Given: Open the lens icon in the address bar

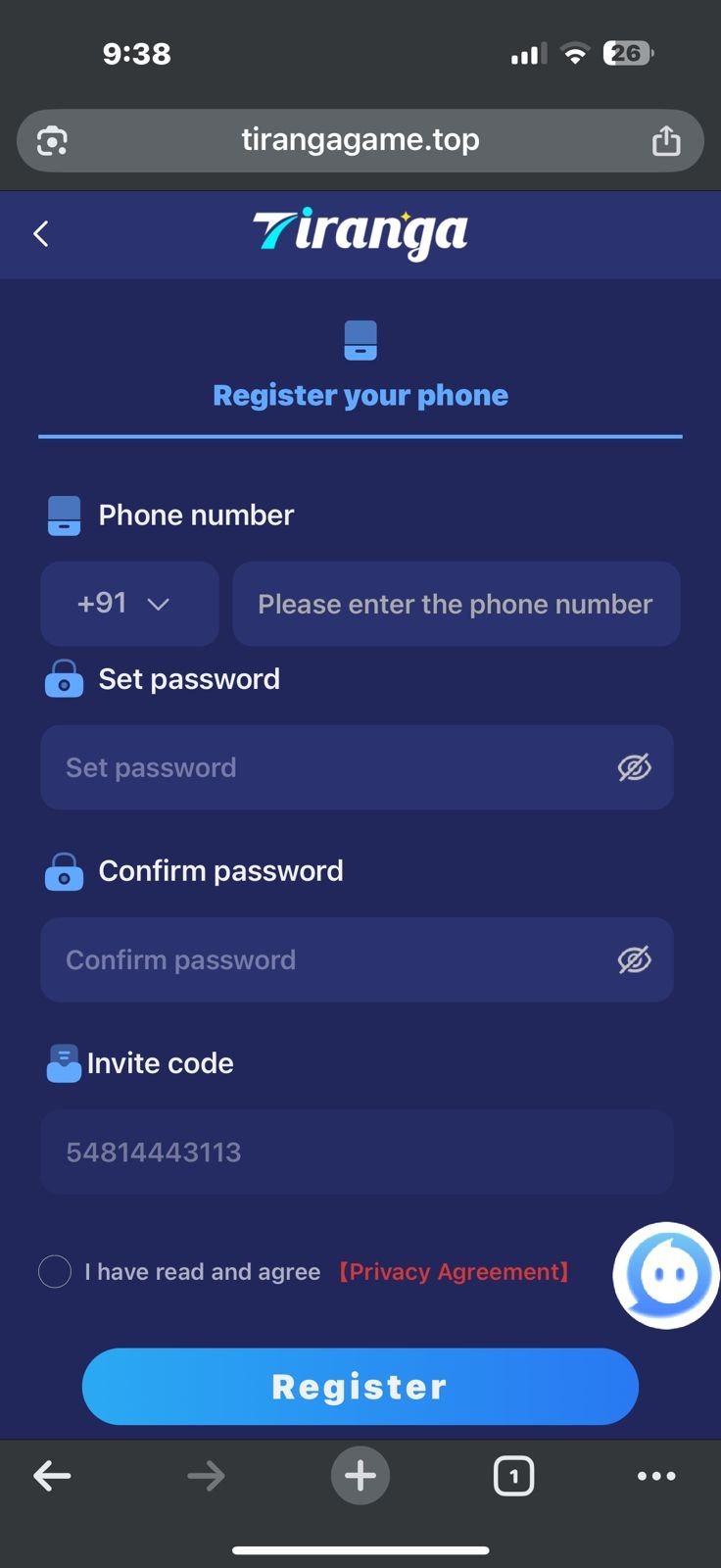Looking at the screenshot, I should coord(52,141).
